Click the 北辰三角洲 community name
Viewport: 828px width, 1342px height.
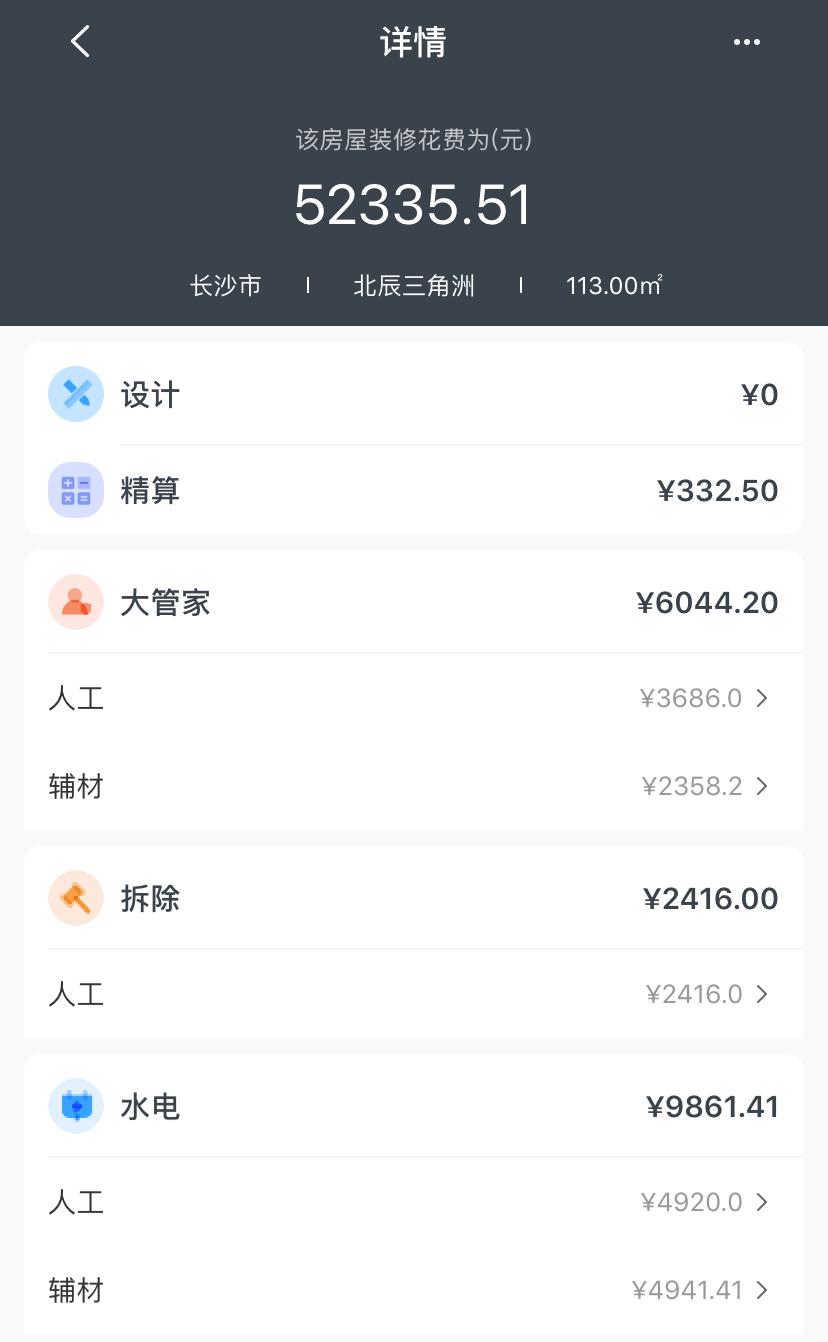pos(414,285)
